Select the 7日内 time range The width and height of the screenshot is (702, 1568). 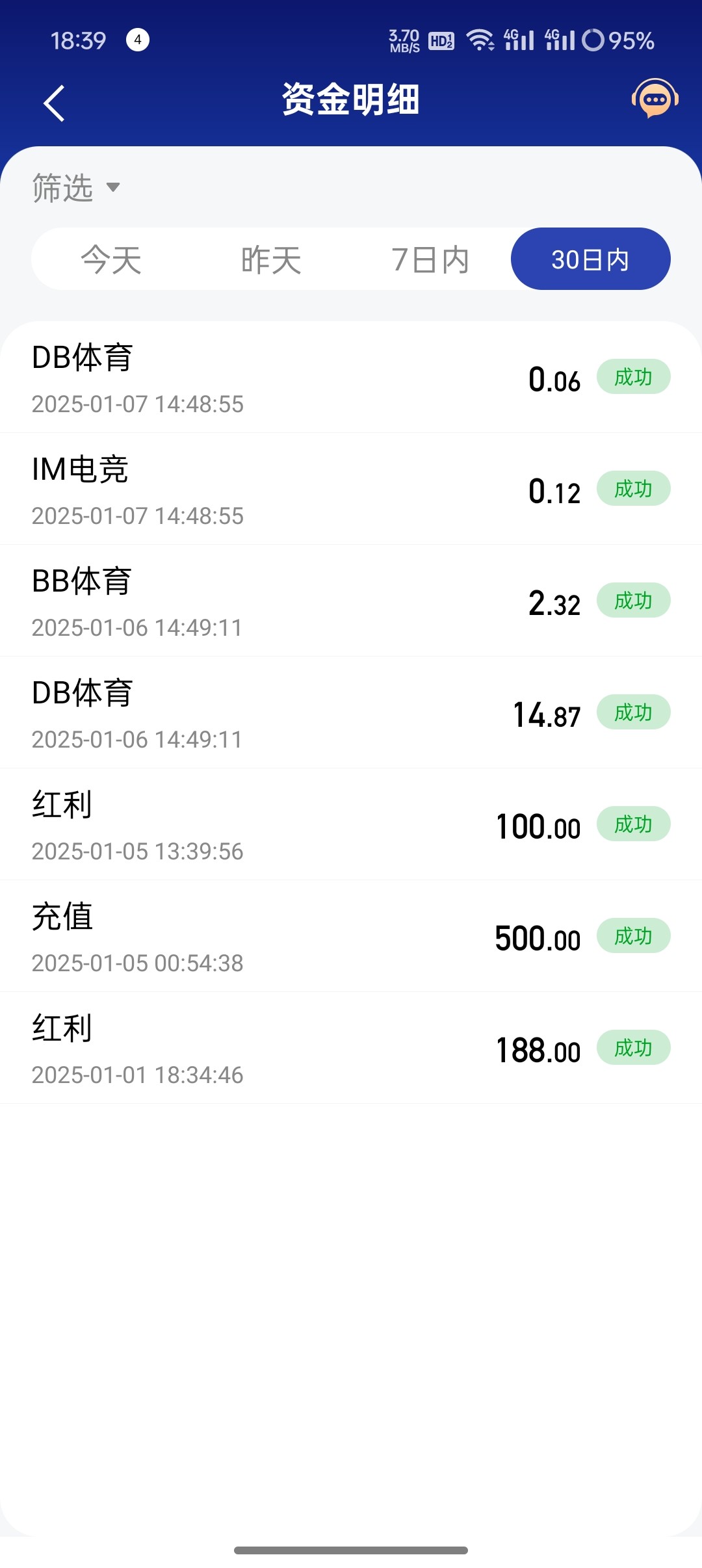click(430, 259)
